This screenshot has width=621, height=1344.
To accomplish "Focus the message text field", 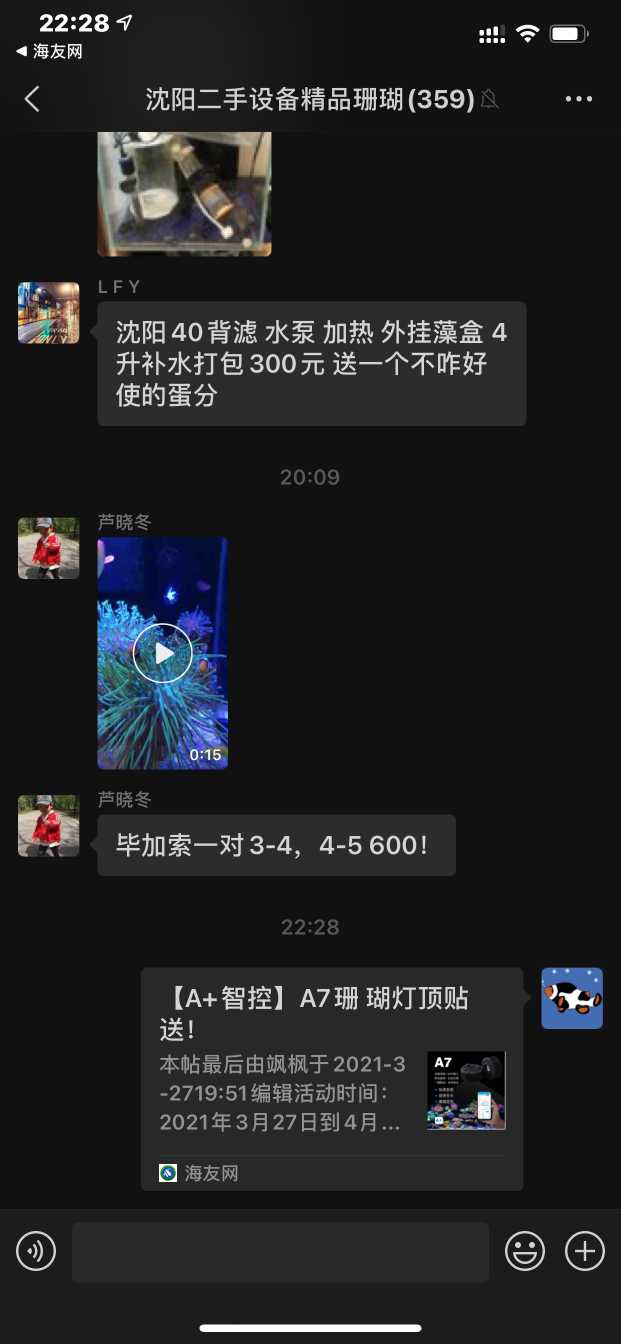I will [280, 1251].
